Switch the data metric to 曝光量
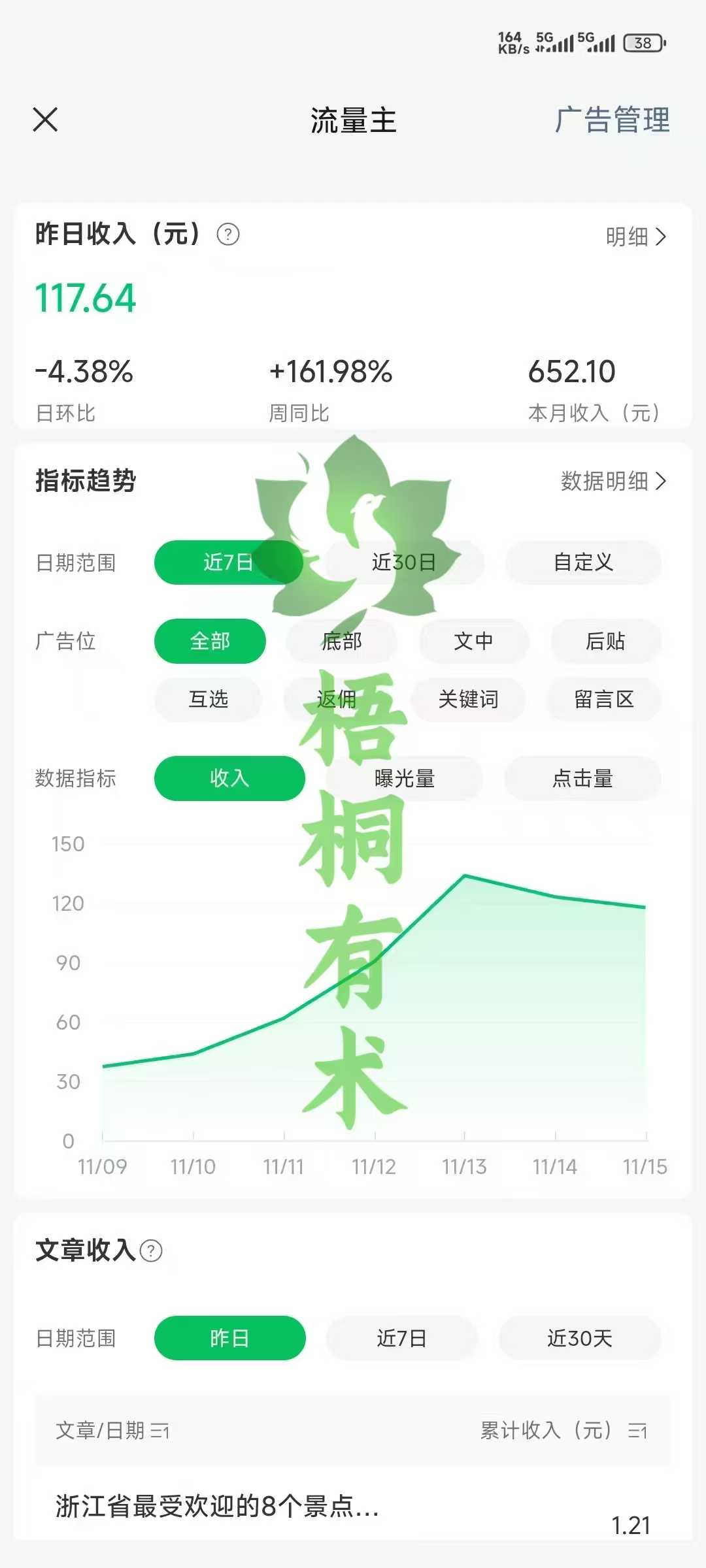The width and height of the screenshot is (706, 1568). tap(404, 778)
